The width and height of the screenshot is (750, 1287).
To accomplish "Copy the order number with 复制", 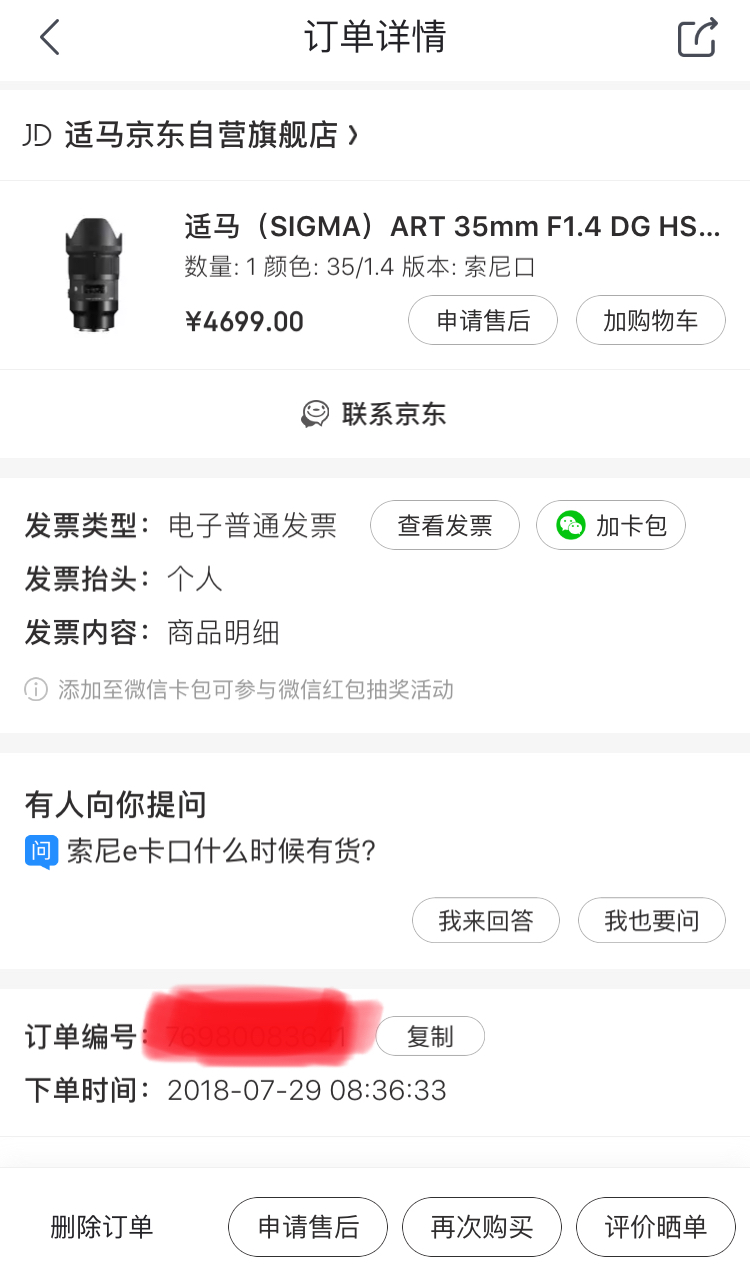I will (430, 1037).
